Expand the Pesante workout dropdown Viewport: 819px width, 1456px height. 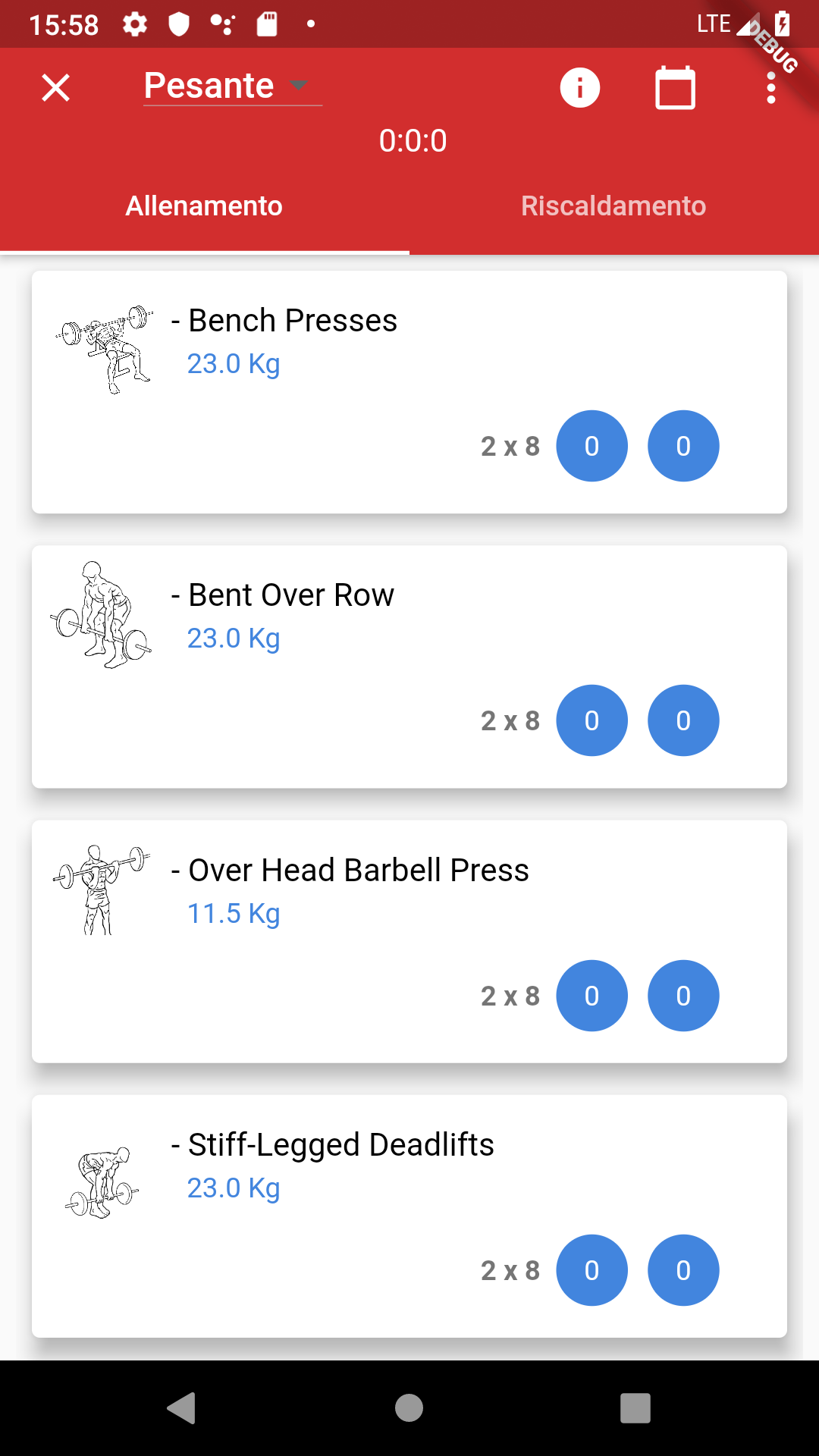coord(231,86)
